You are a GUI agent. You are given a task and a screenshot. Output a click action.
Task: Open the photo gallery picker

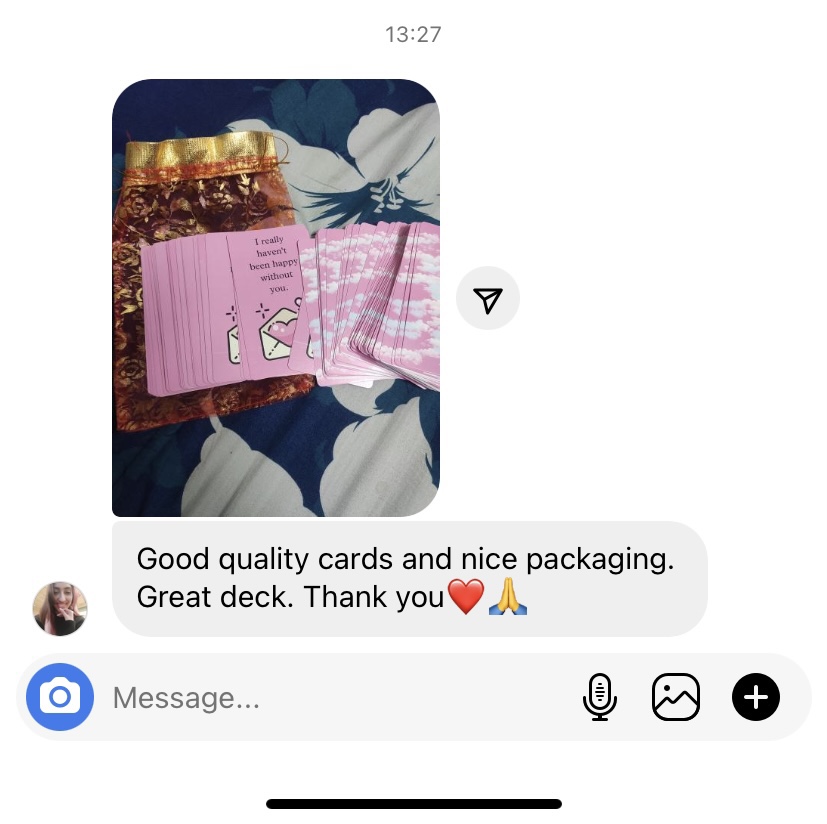pyautogui.click(x=676, y=697)
